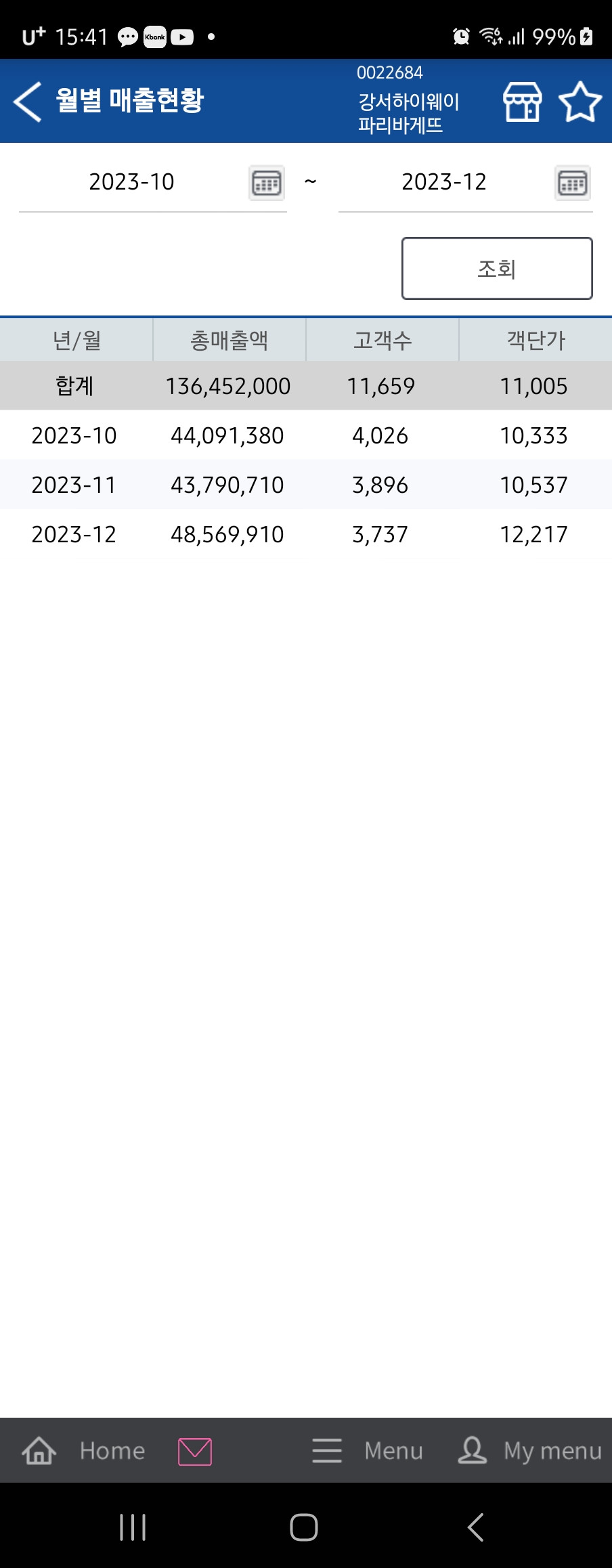Open calendar for end month 2023-12
Image resolution: width=612 pixels, height=1568 pixels.
[573, 183]
